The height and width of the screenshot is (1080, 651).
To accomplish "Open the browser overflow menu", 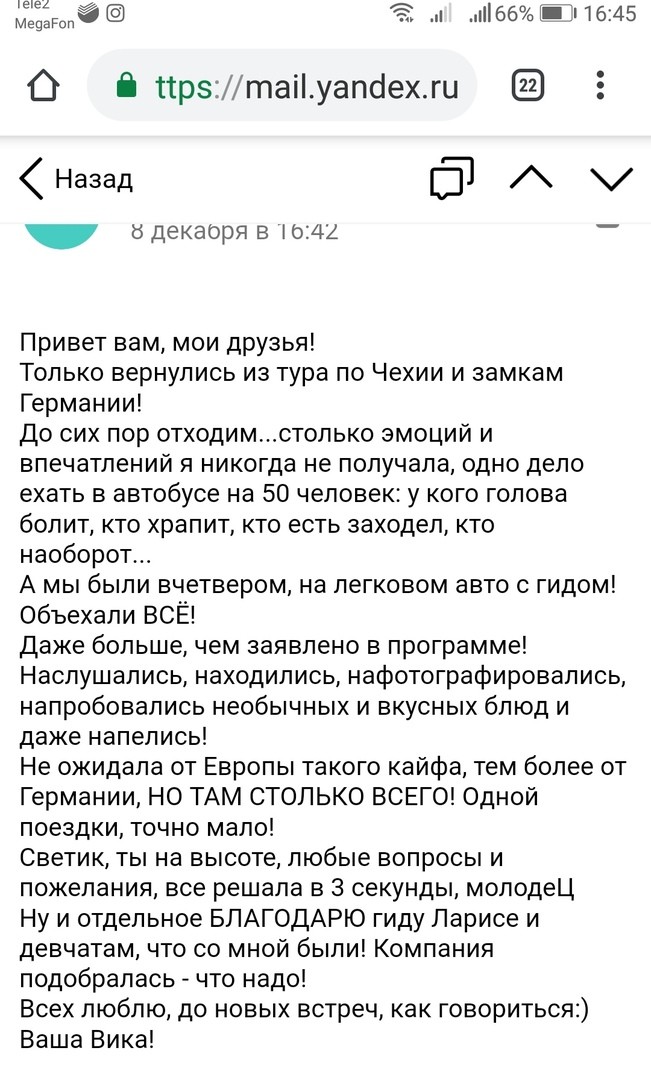I will click(x=600, y=86).
